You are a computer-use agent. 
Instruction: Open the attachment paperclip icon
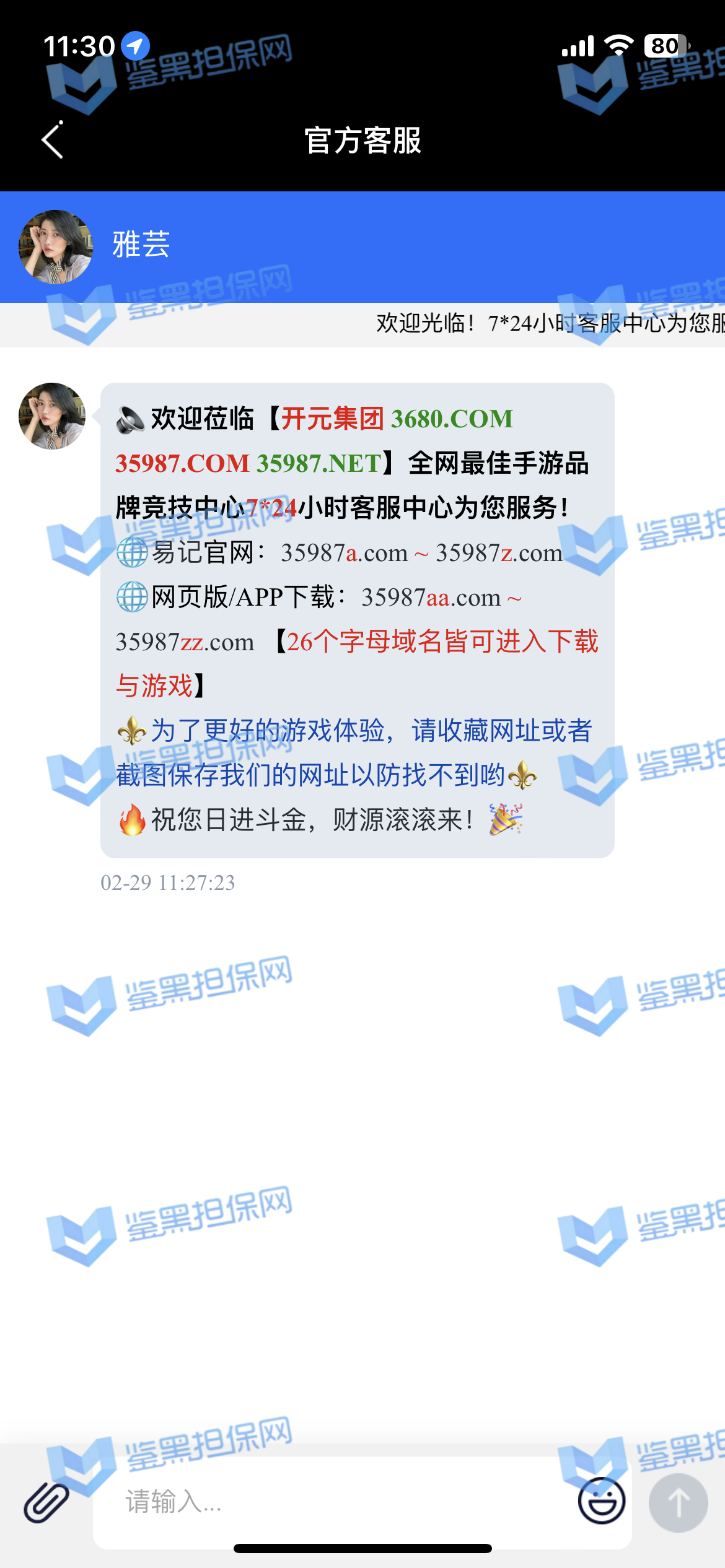coord(46,1502)
